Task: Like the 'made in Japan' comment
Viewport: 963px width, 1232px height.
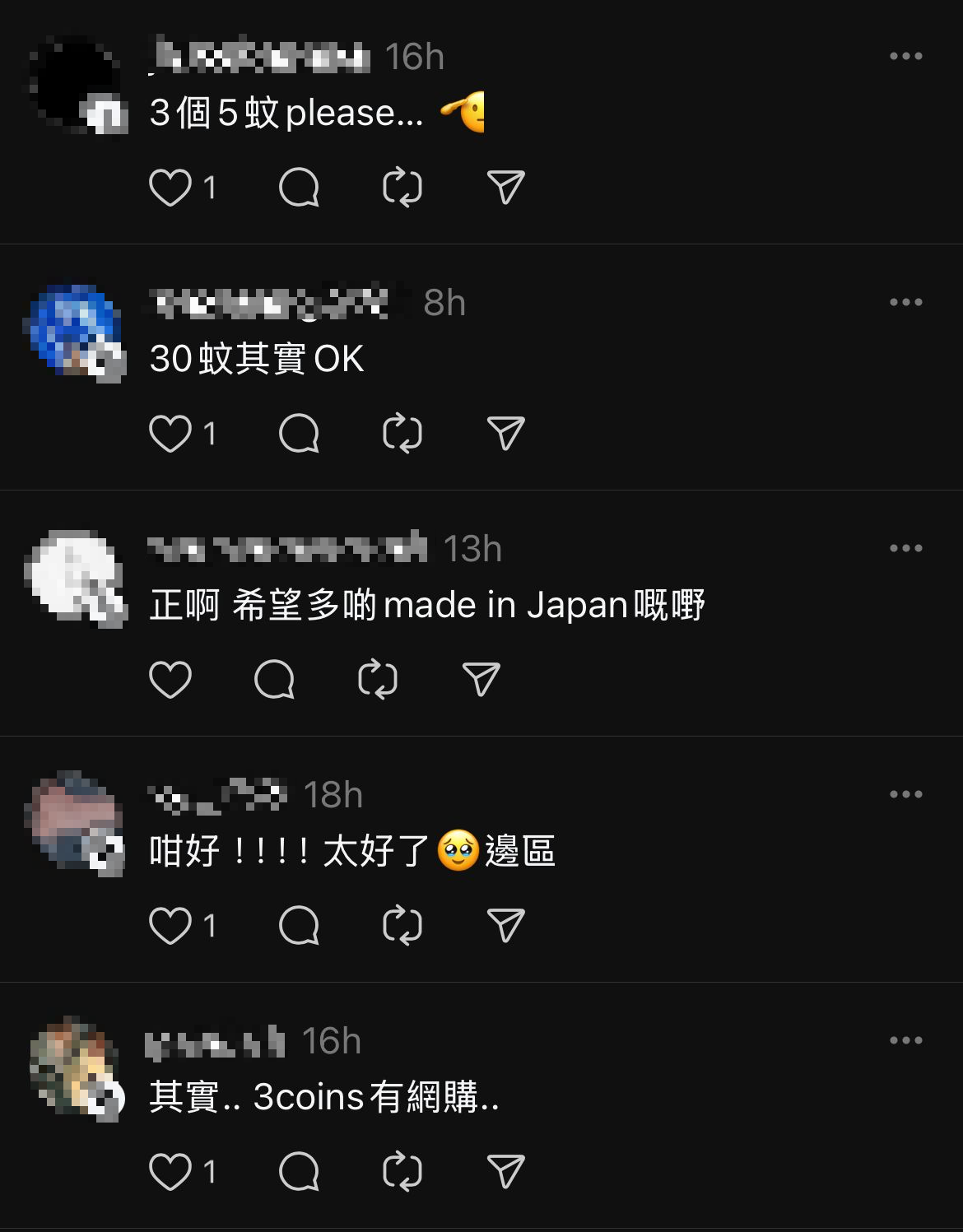Action: coord(170,680)
